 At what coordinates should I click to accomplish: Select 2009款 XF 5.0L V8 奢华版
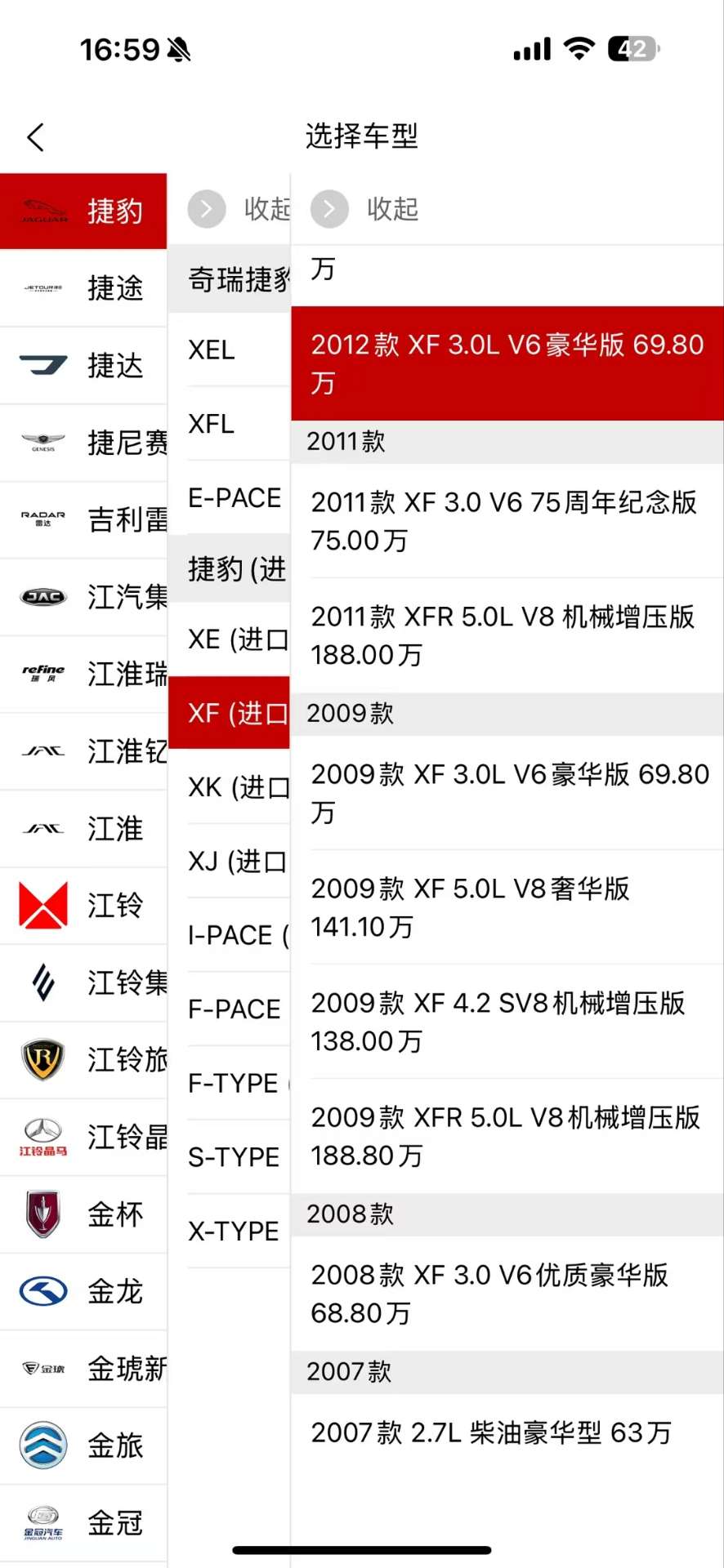pos(507,907)
